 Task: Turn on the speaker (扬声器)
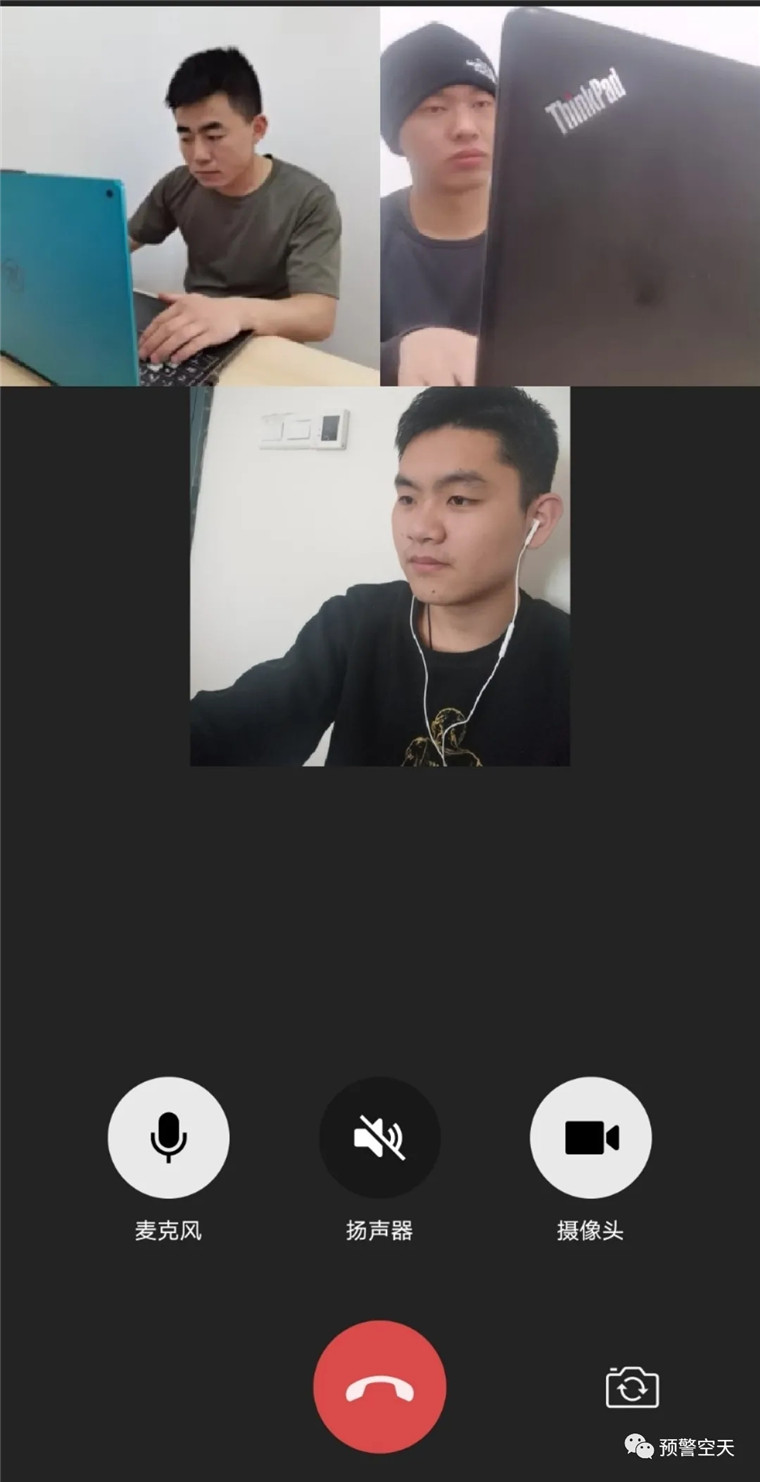[379, 1137]
